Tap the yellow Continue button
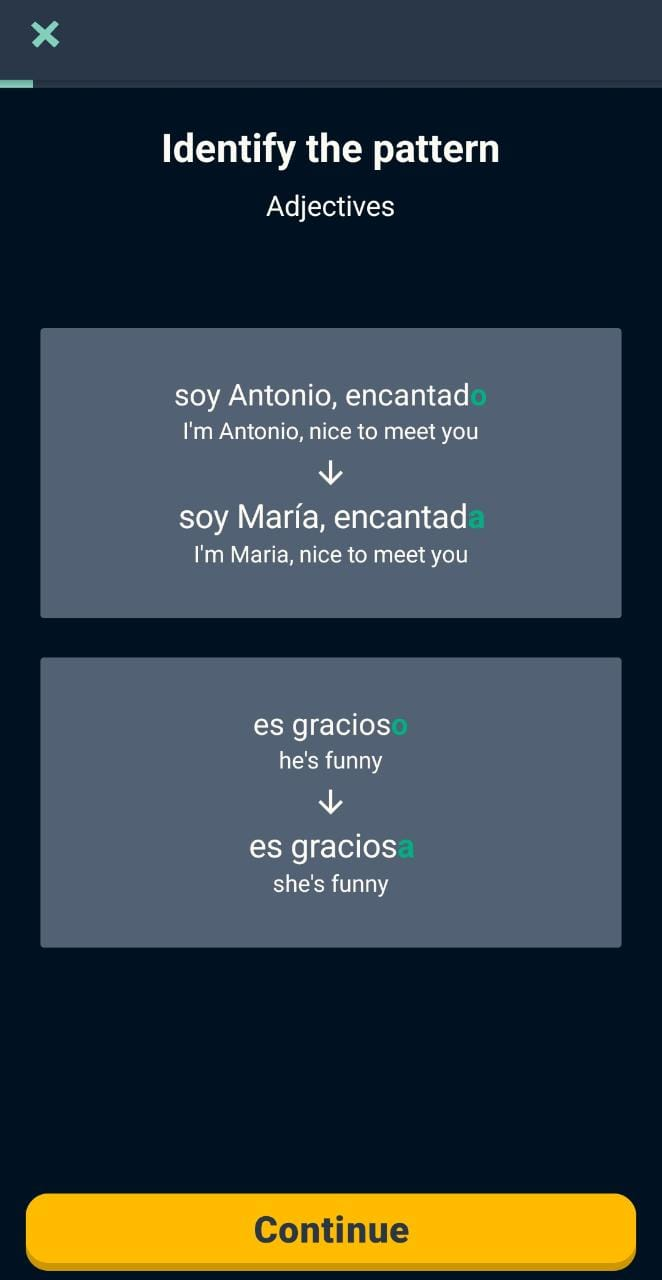This screenshot has height=1280, width=662. point(331,1229)
